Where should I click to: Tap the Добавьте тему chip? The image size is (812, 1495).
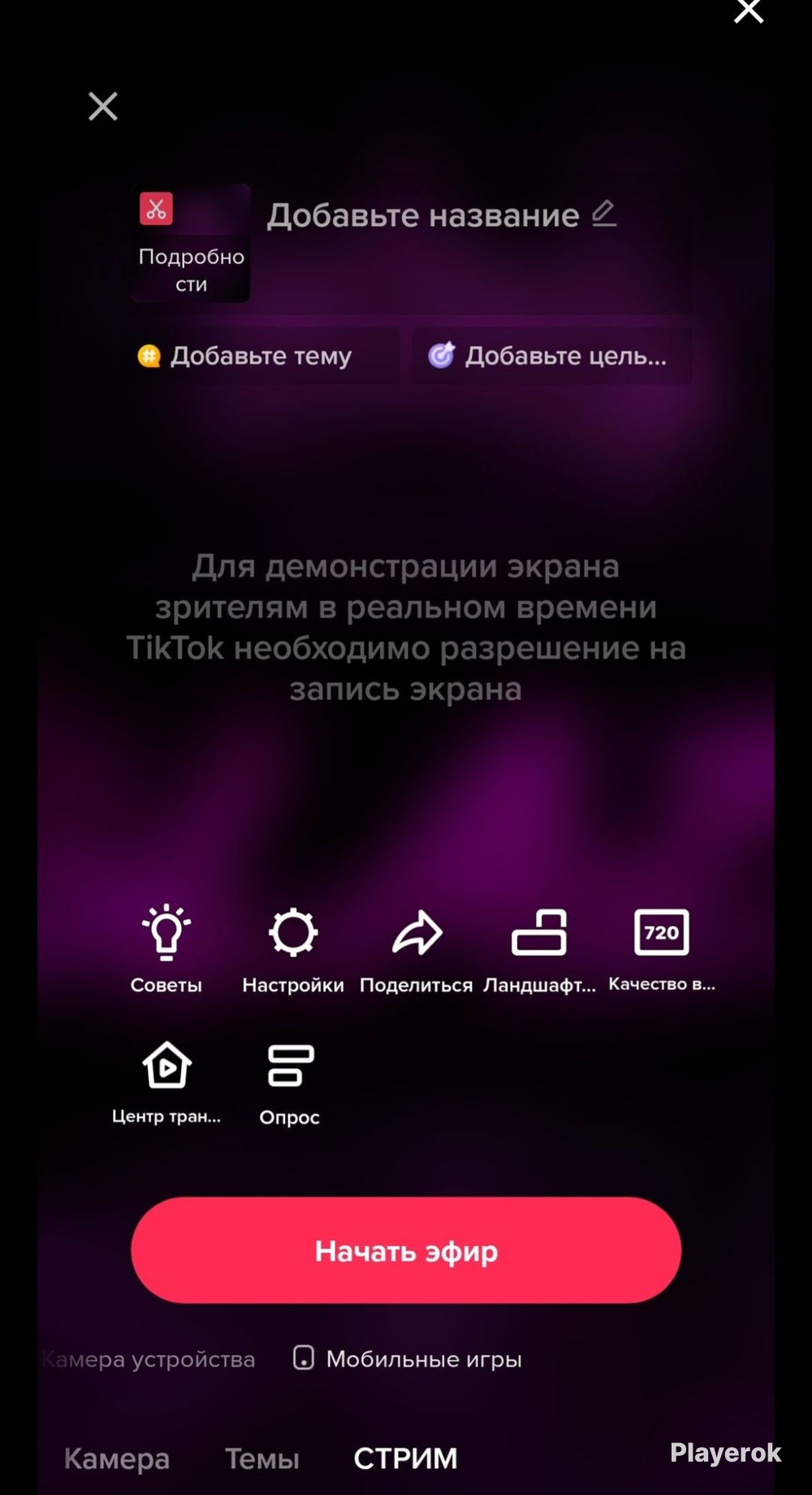pyautogui.click(x=261, y=356)
